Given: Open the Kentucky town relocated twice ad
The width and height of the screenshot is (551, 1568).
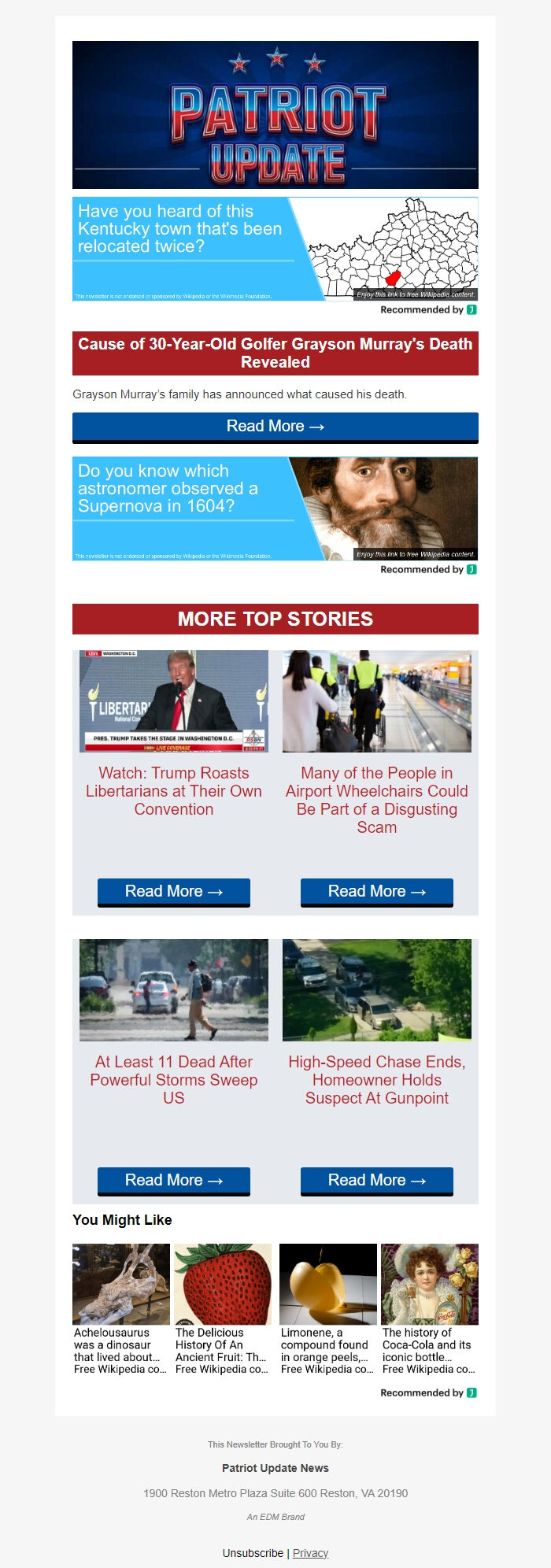Looking at the screenshot, I should 275,249.
